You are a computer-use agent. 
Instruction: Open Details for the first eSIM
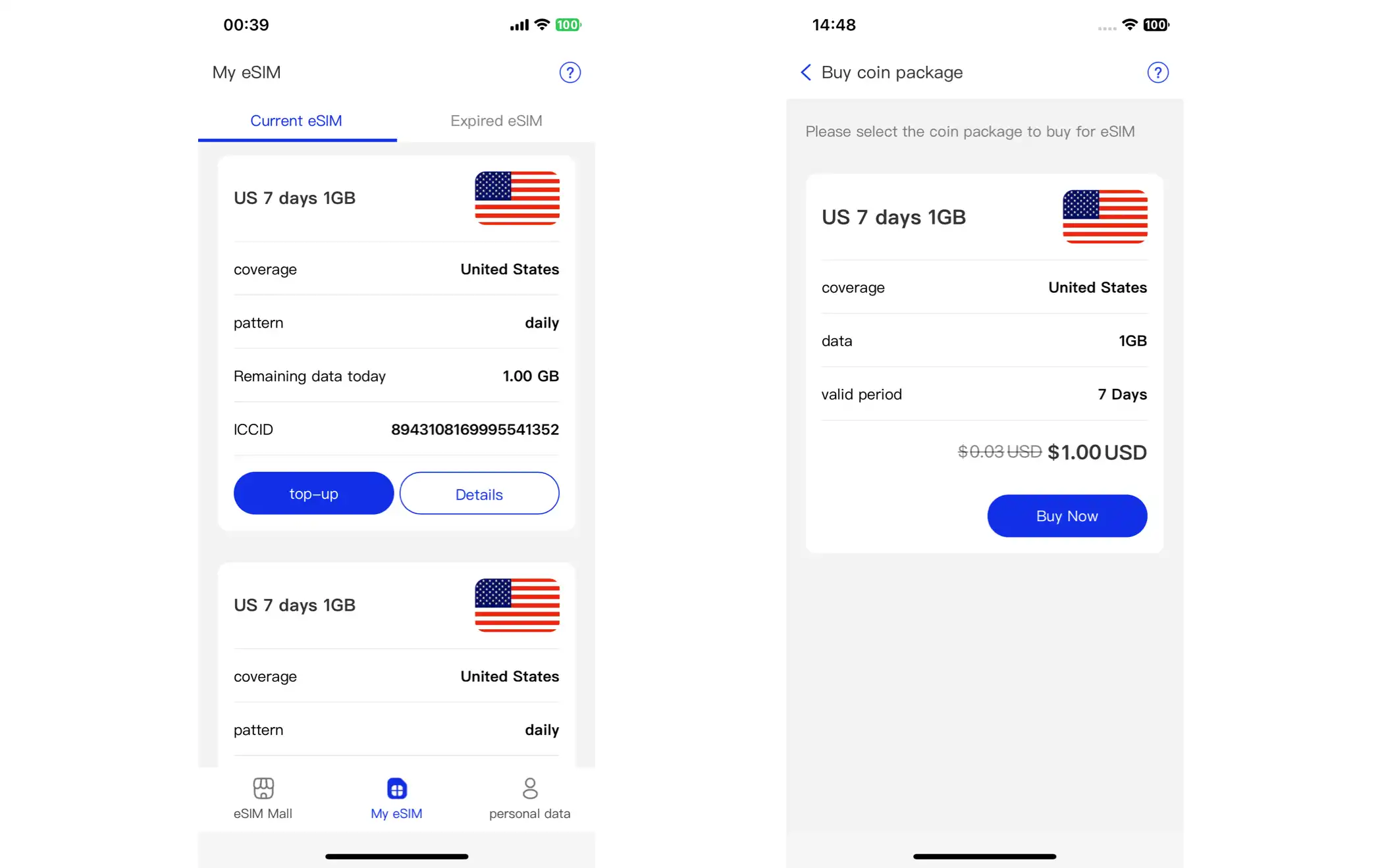click(x=479, y=494)
